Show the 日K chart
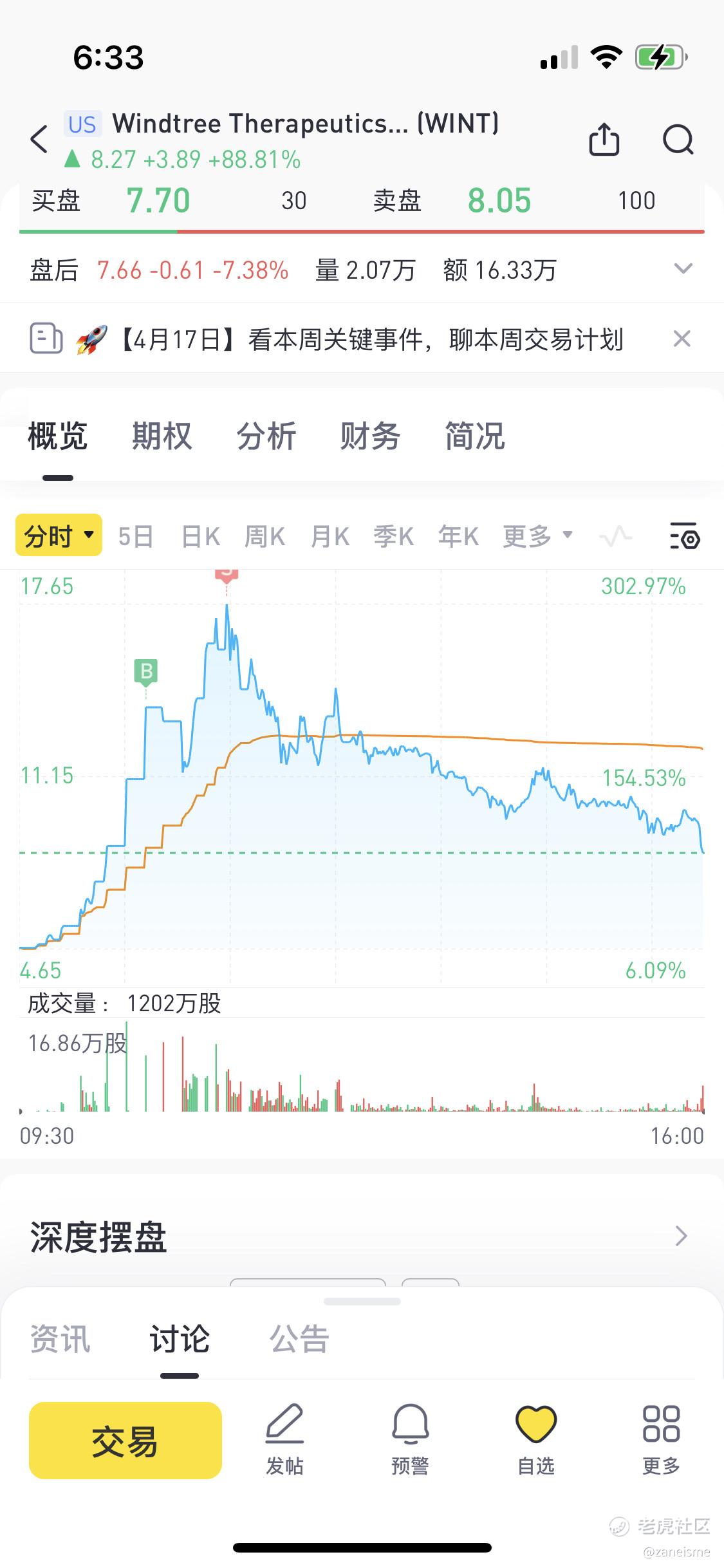724x1568 pixels. [x=200, y=536]
